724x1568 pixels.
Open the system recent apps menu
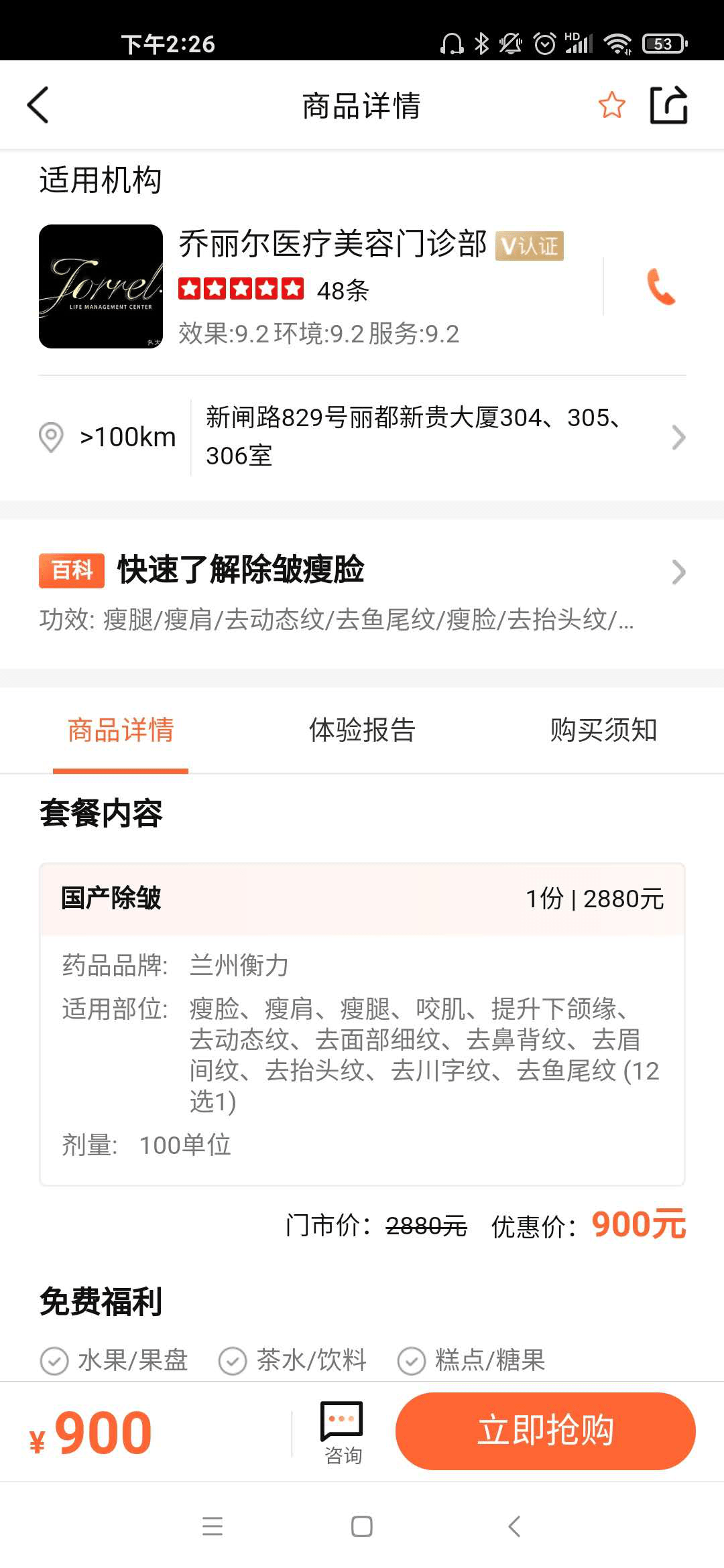(x=213, y=1527)
